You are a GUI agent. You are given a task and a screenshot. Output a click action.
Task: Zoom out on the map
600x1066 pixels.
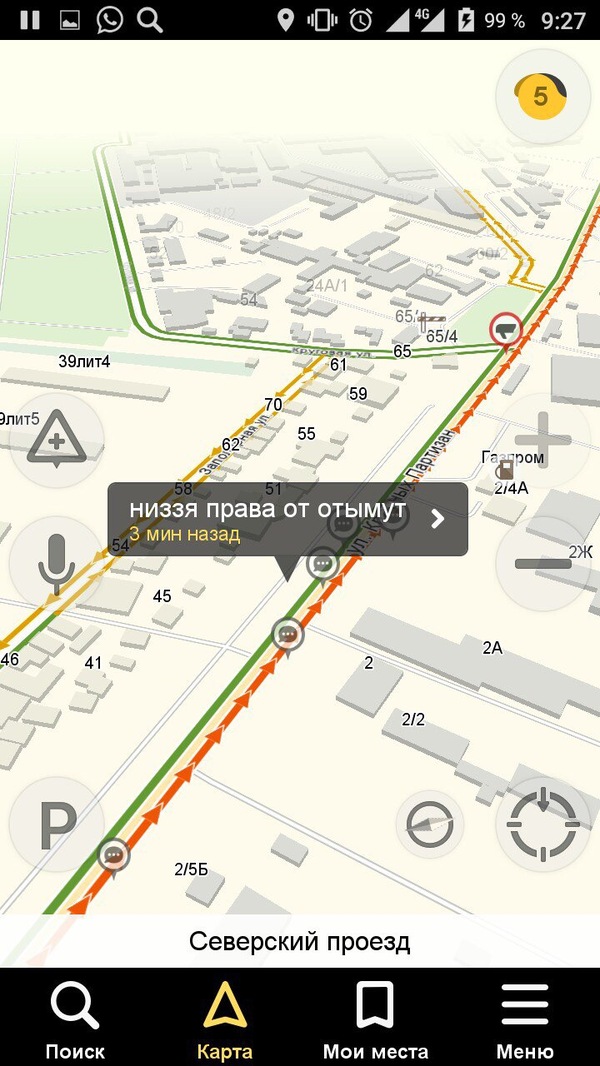[541, 563]
